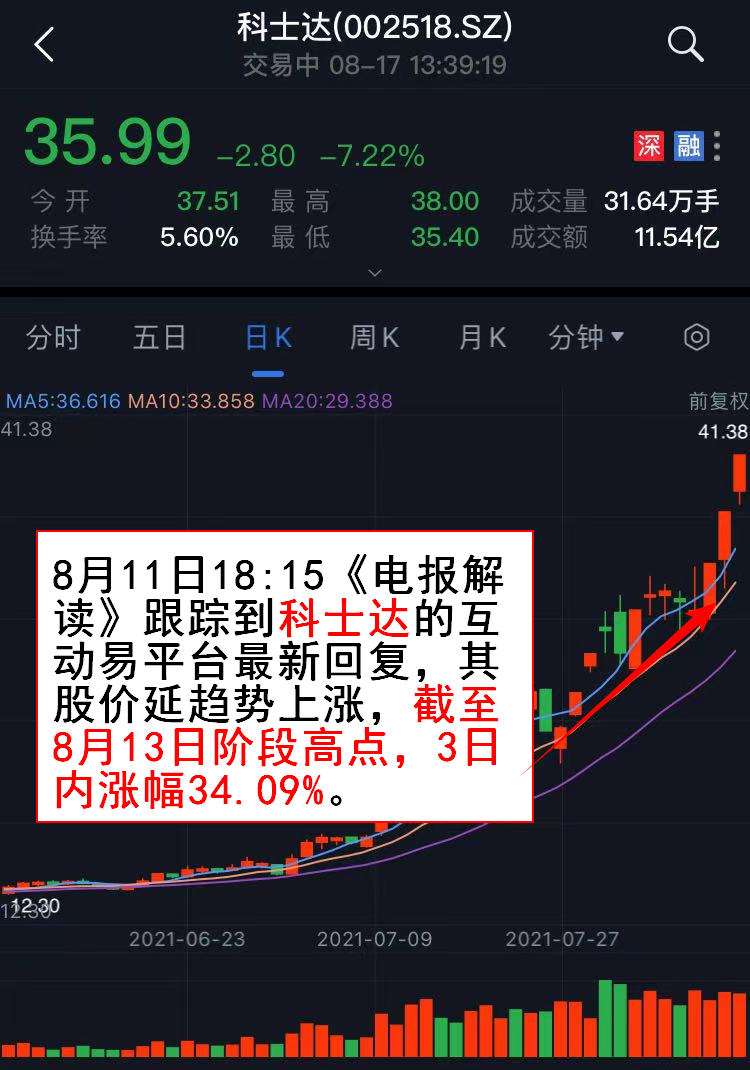Open the stock search magnifier

coord(686,44)
